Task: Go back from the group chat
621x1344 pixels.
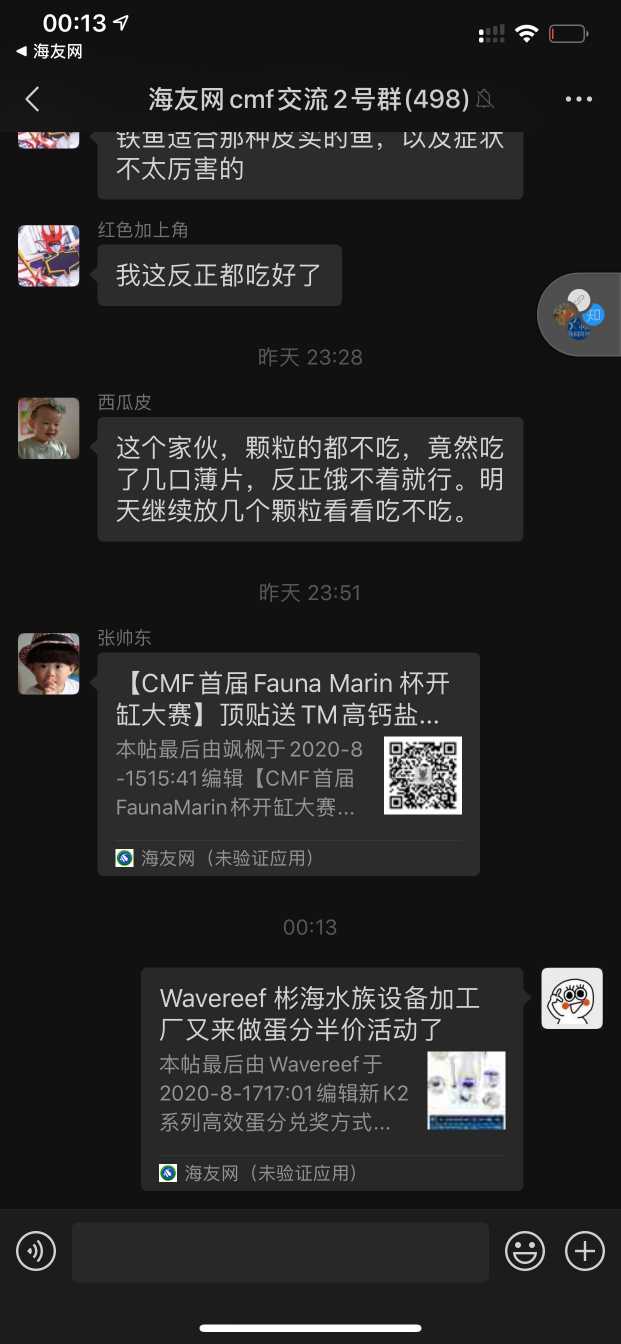Action: click(x=32, y=99)
